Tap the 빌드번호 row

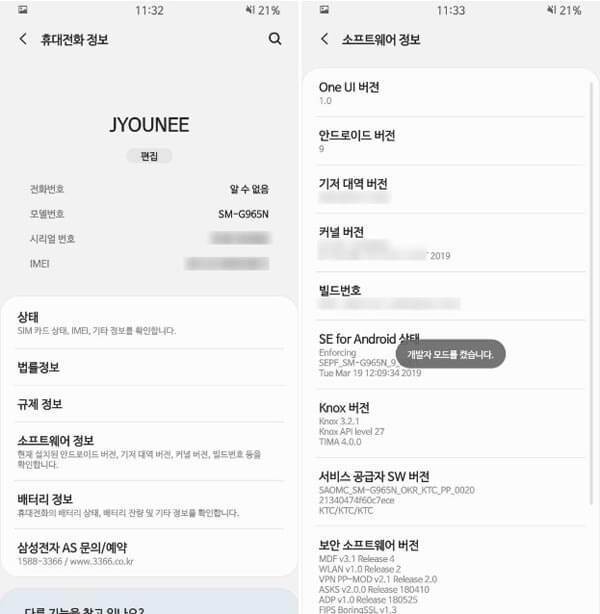click(x=450, y=295)
